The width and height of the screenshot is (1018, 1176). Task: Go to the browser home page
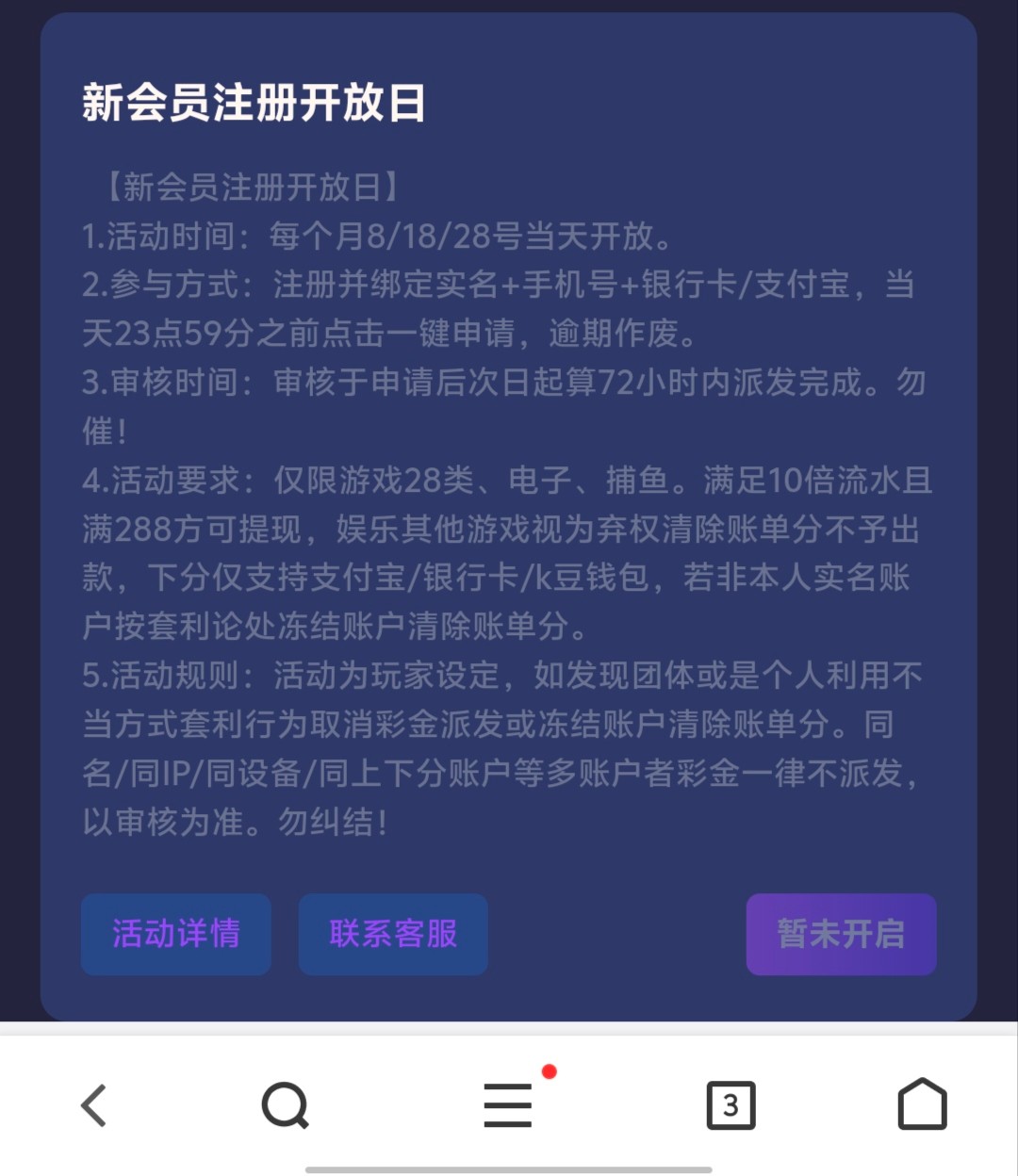[922, 1104]
